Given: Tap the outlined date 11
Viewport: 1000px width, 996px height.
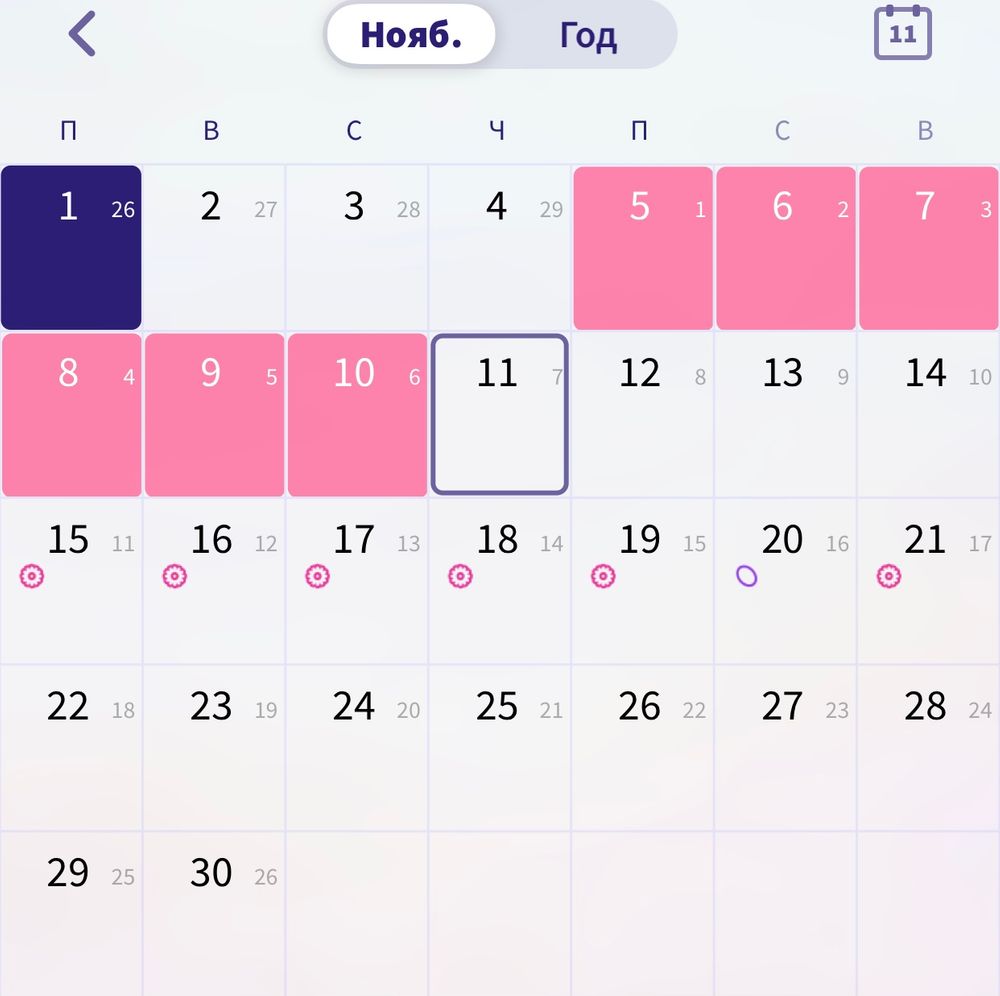Looking at the screenshot, I should point(499,414).
